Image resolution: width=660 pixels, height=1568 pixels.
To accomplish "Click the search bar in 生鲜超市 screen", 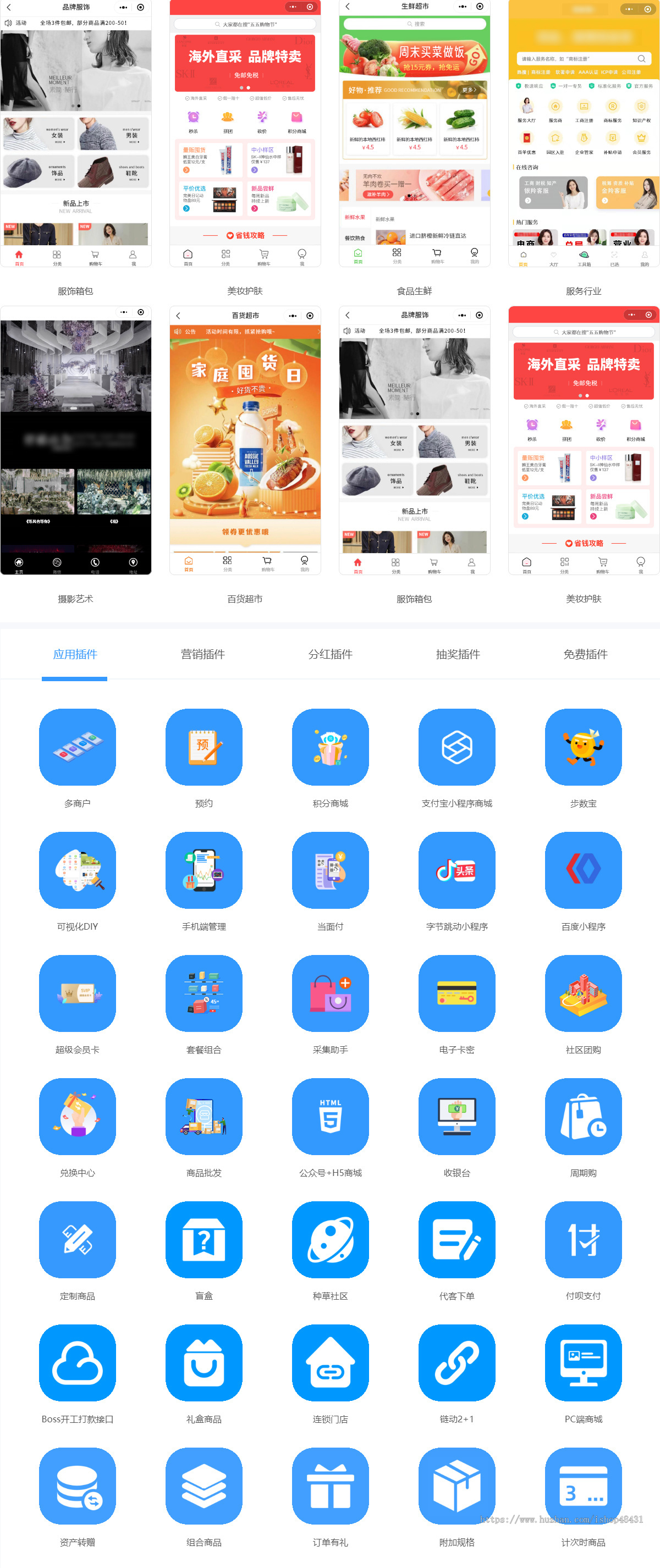I will 415,24.
